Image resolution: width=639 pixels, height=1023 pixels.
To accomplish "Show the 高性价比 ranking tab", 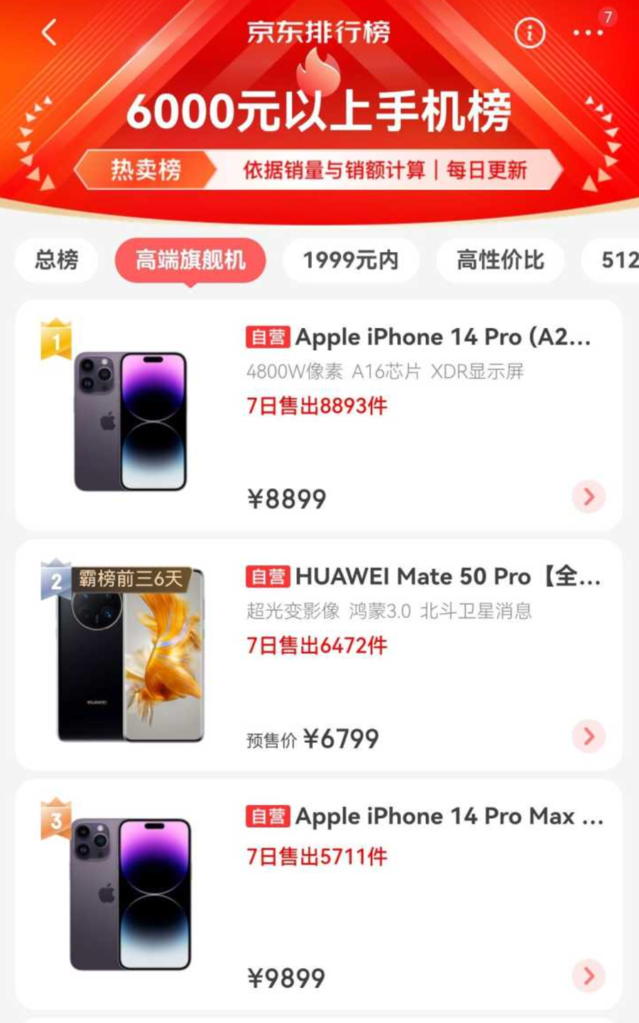I will click(500, 260).
